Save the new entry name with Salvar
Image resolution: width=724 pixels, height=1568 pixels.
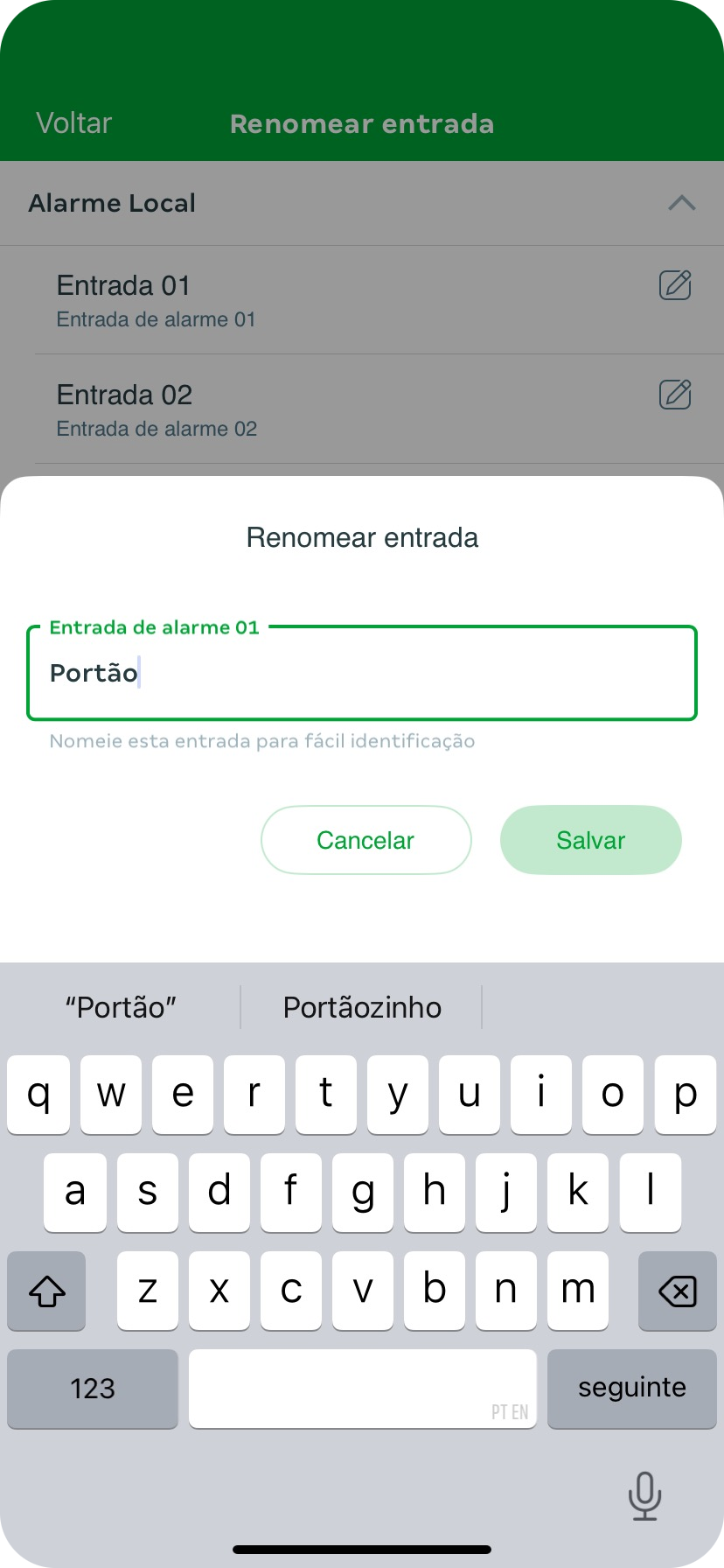coord(590,840)
